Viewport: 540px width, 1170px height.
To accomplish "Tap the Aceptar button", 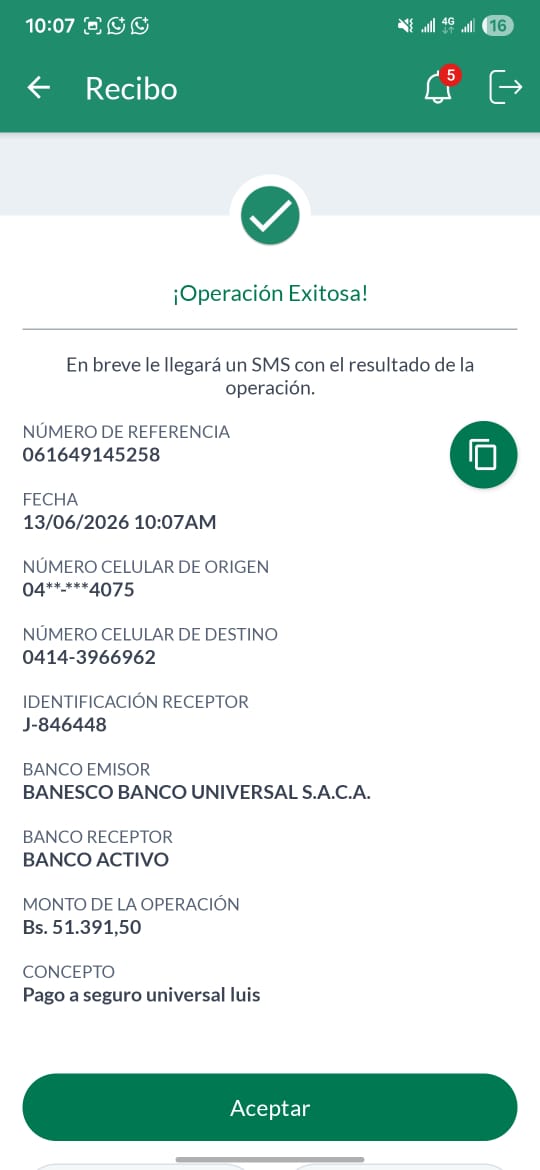I will pos(270,1107).
